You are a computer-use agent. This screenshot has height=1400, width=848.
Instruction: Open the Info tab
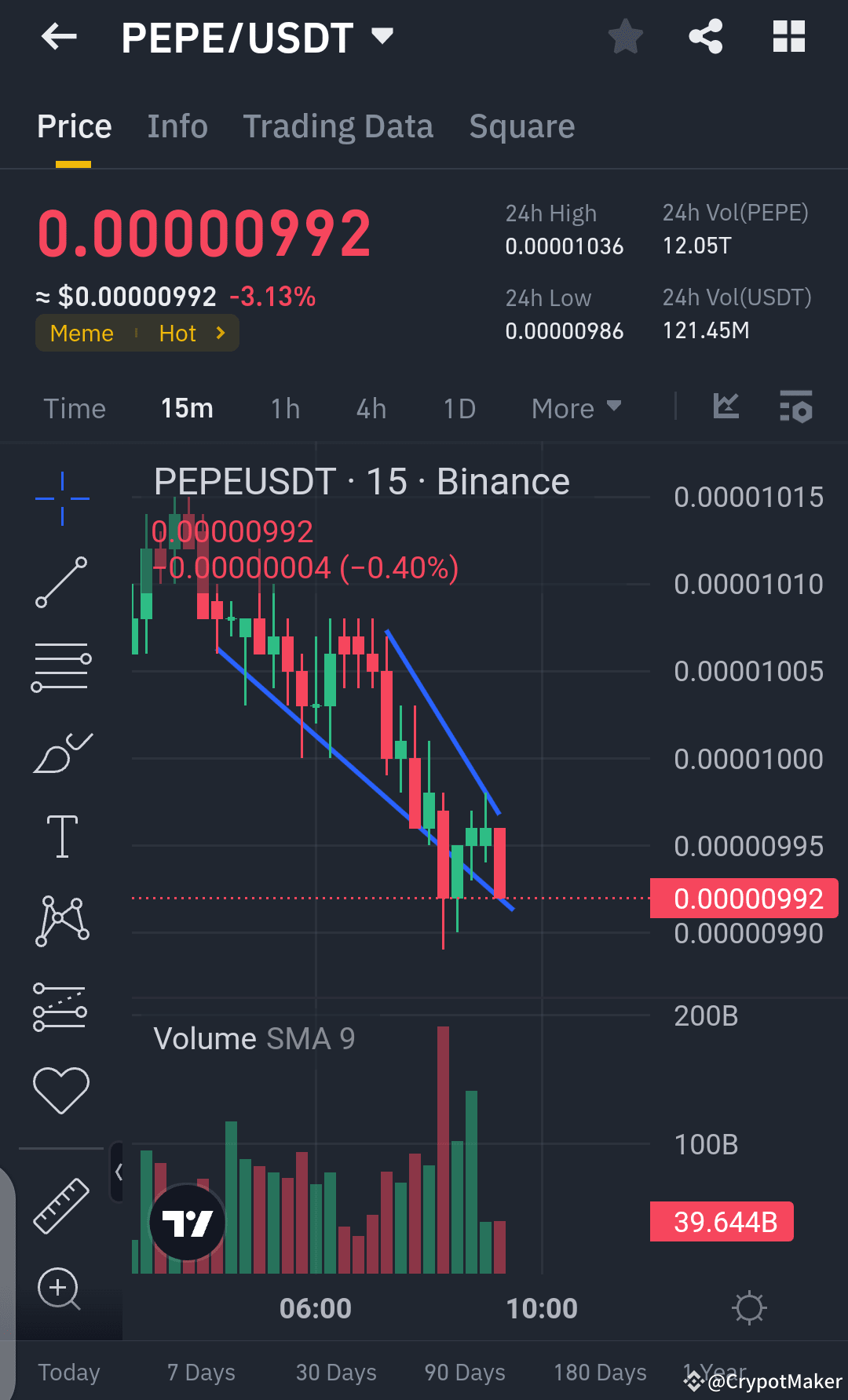[177, 126]
